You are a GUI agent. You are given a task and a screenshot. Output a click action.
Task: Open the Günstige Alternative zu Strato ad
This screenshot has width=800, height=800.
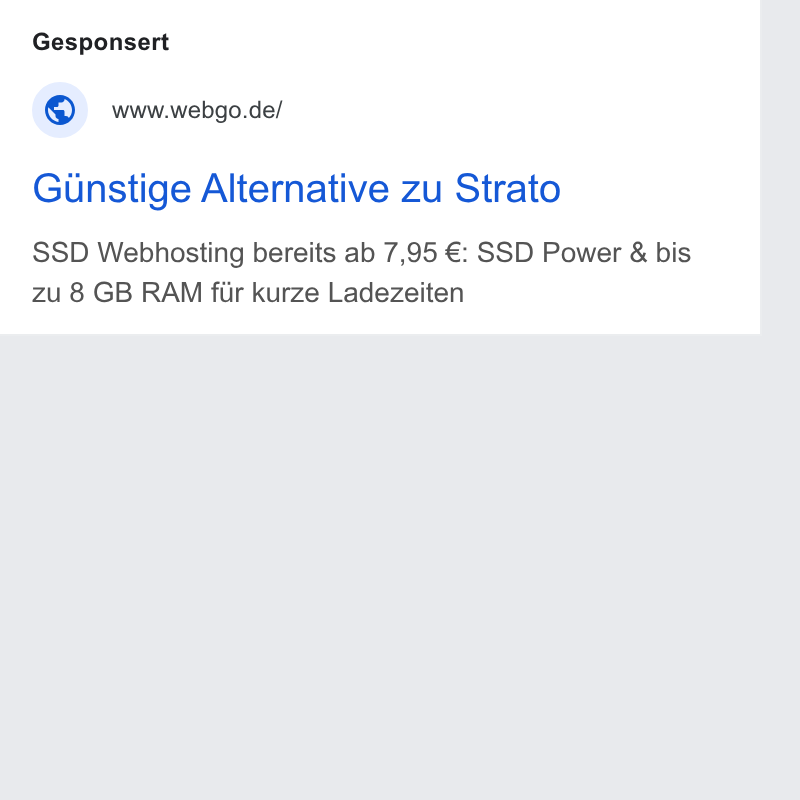click(x=296, y=189)
